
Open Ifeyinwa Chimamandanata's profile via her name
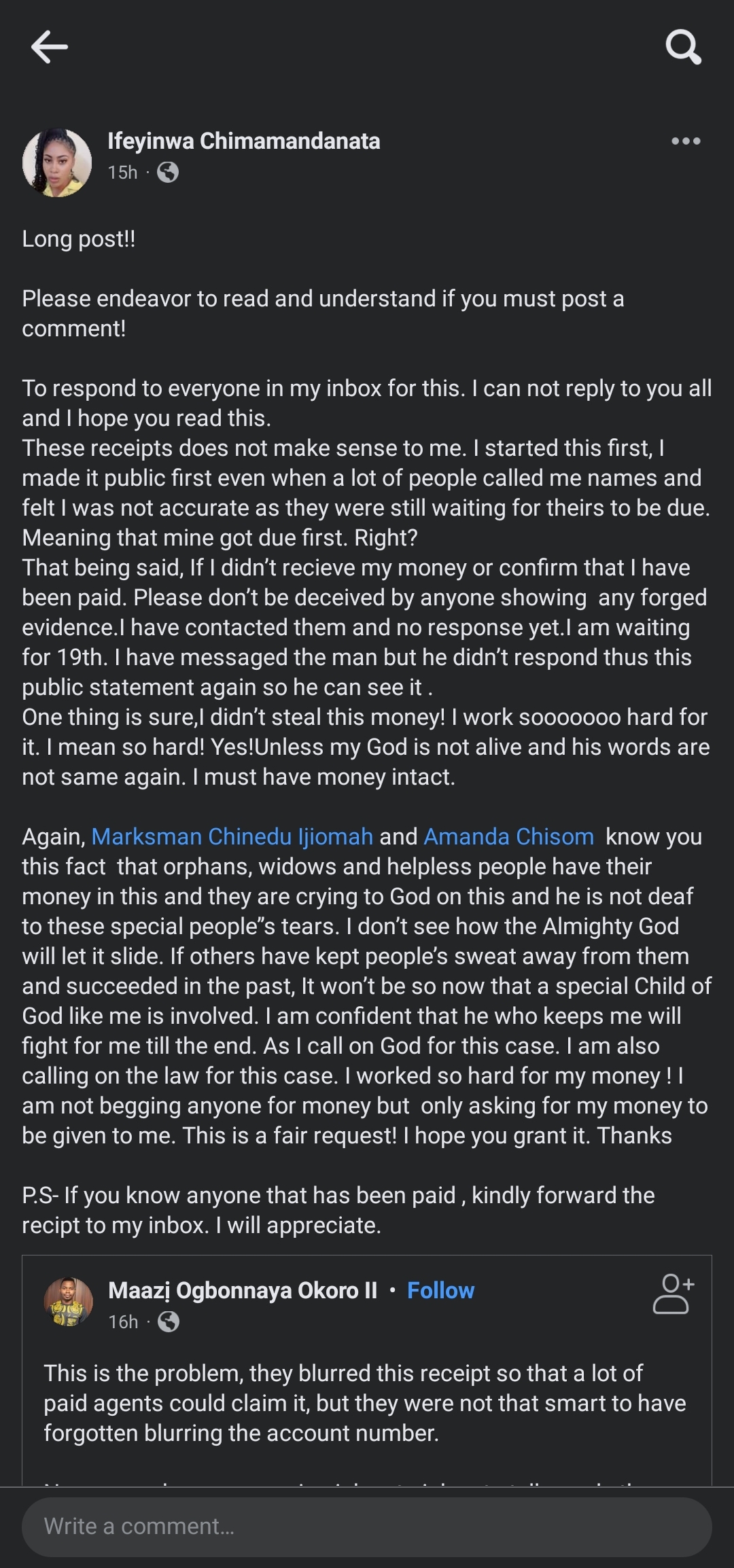244,141
